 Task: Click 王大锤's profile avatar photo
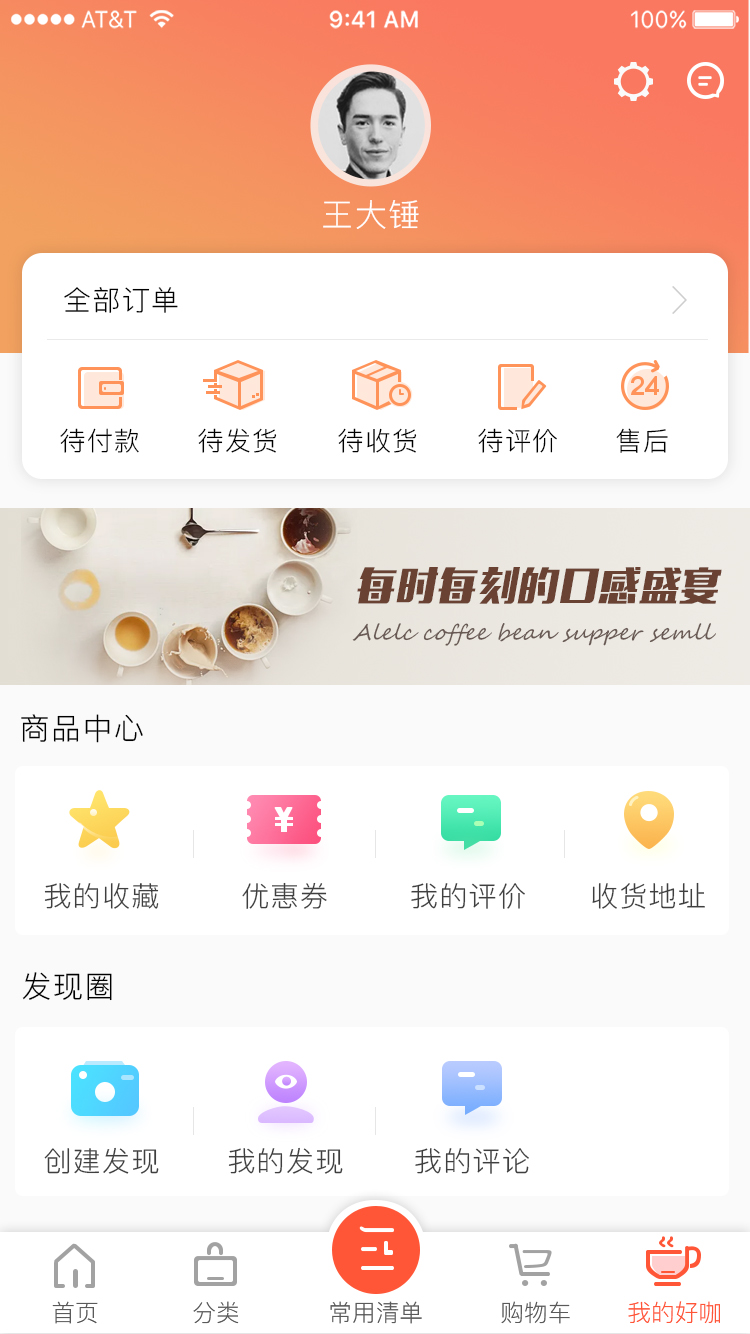[x=371, y=124]
